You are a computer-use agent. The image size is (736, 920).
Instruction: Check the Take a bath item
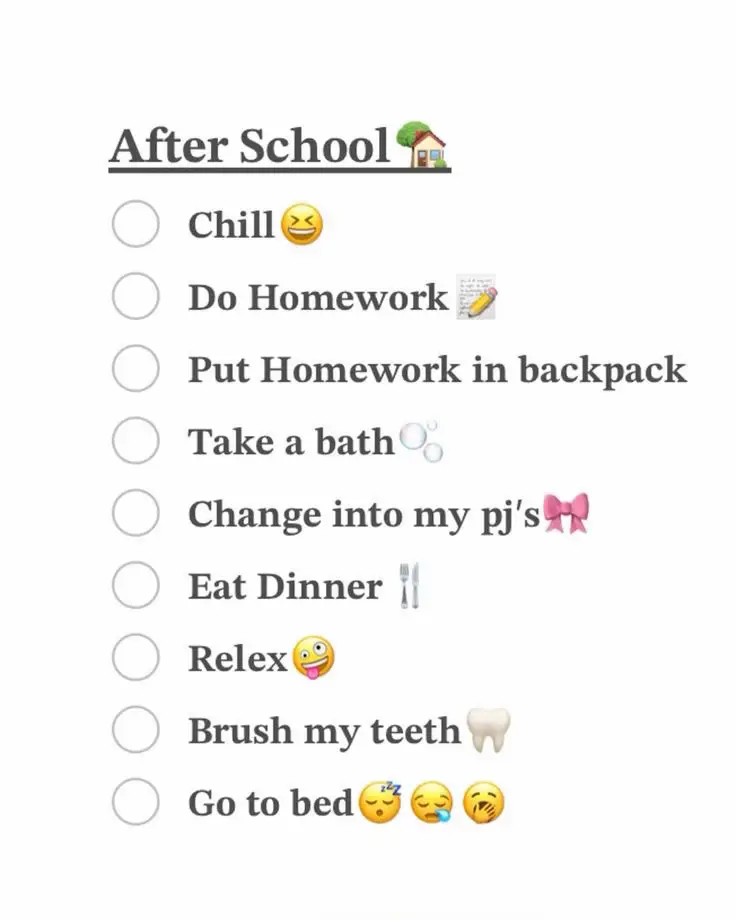point(135,441)
